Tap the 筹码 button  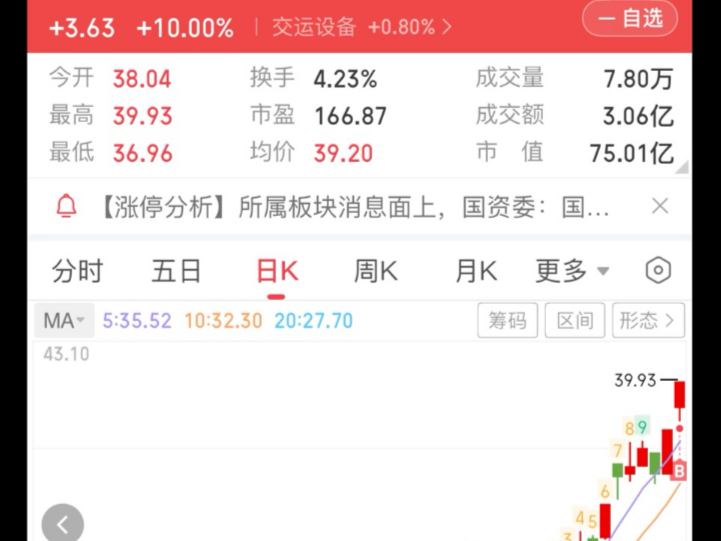[x=507, y=321]
